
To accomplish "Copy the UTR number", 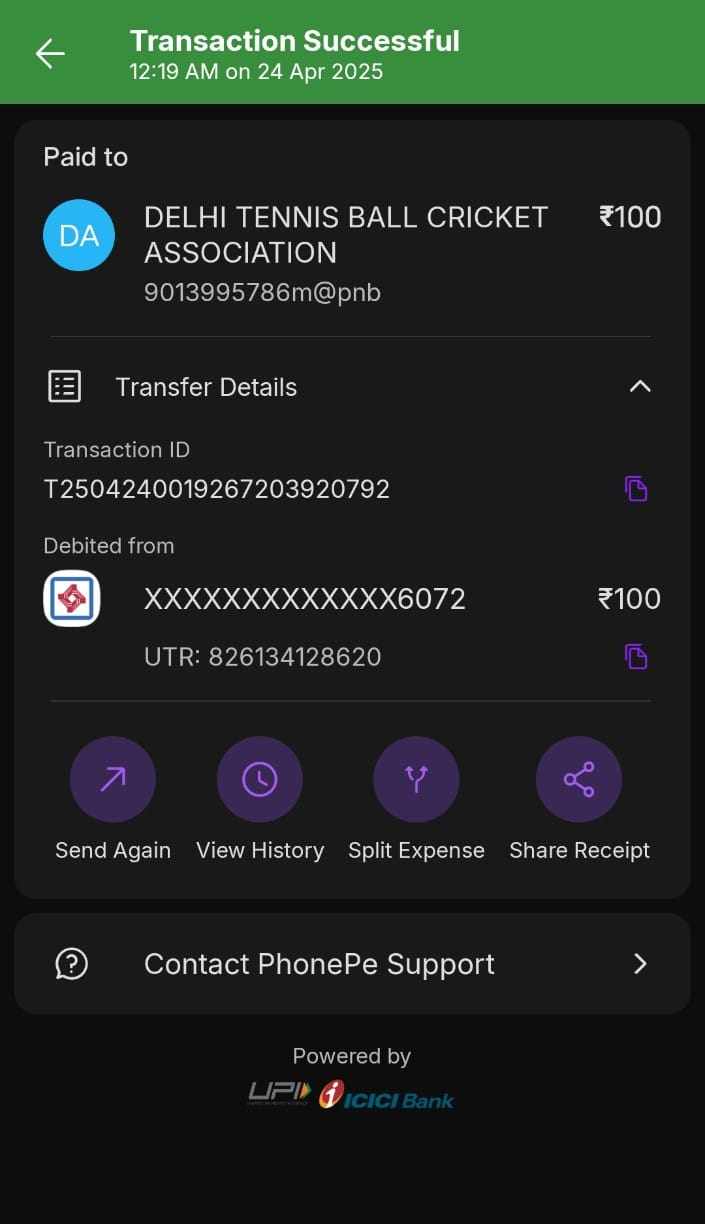I will [636, 657].
